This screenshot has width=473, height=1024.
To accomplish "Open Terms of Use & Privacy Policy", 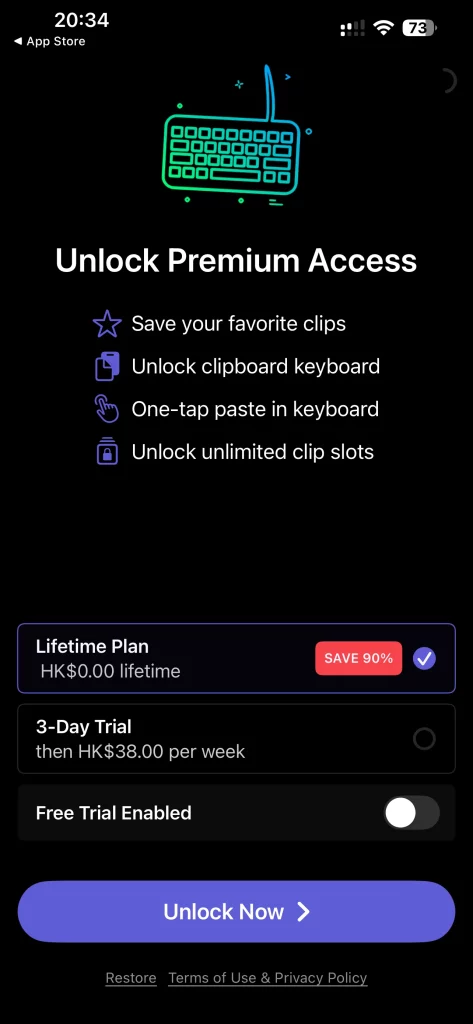I will [268, 978].
